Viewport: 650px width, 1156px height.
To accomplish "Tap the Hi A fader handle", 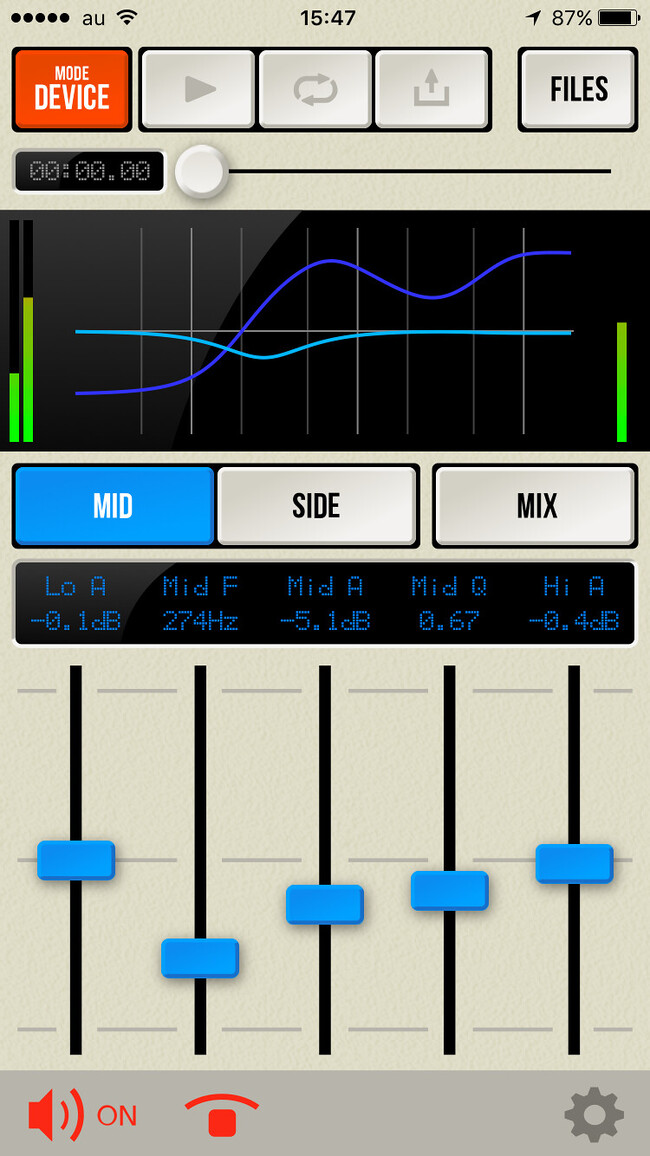I will [574, 863].
